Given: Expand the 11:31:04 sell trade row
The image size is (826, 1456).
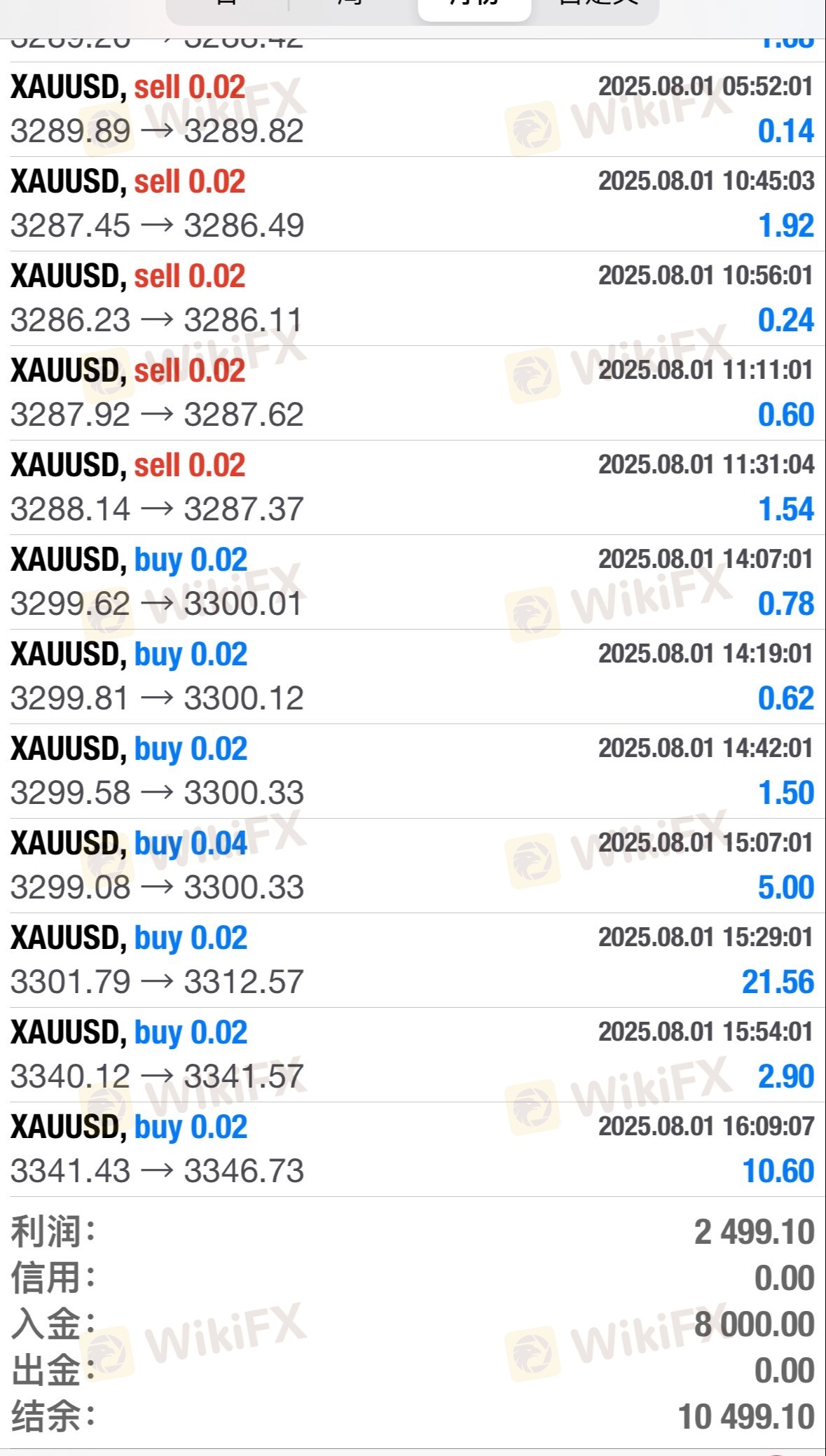Looking at the screenshot, I should 413,487.
